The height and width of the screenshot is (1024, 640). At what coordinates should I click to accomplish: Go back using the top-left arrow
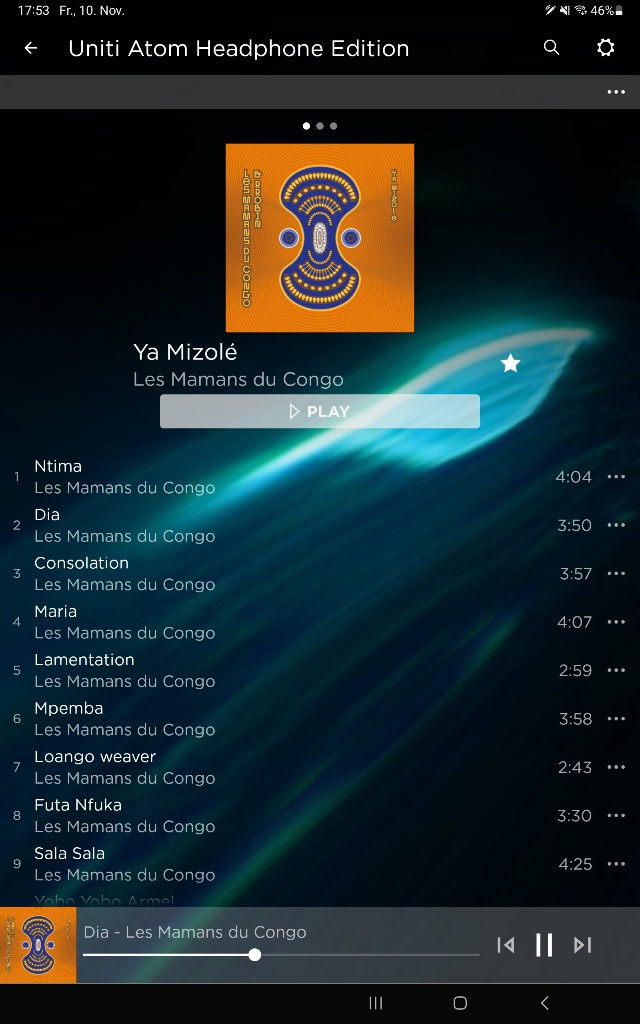coord(31,48)
